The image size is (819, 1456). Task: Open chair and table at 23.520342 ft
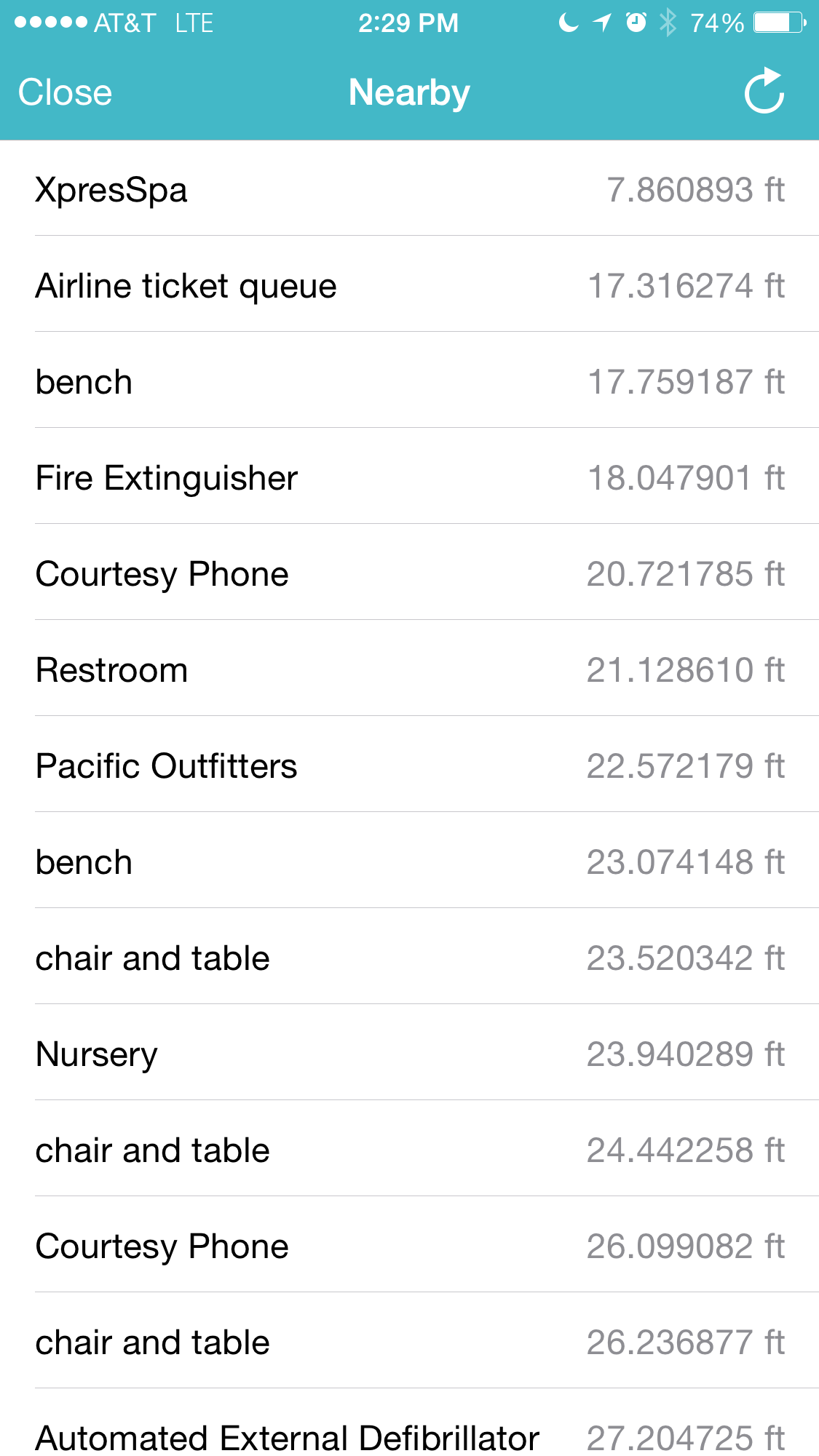coord(409,956)
